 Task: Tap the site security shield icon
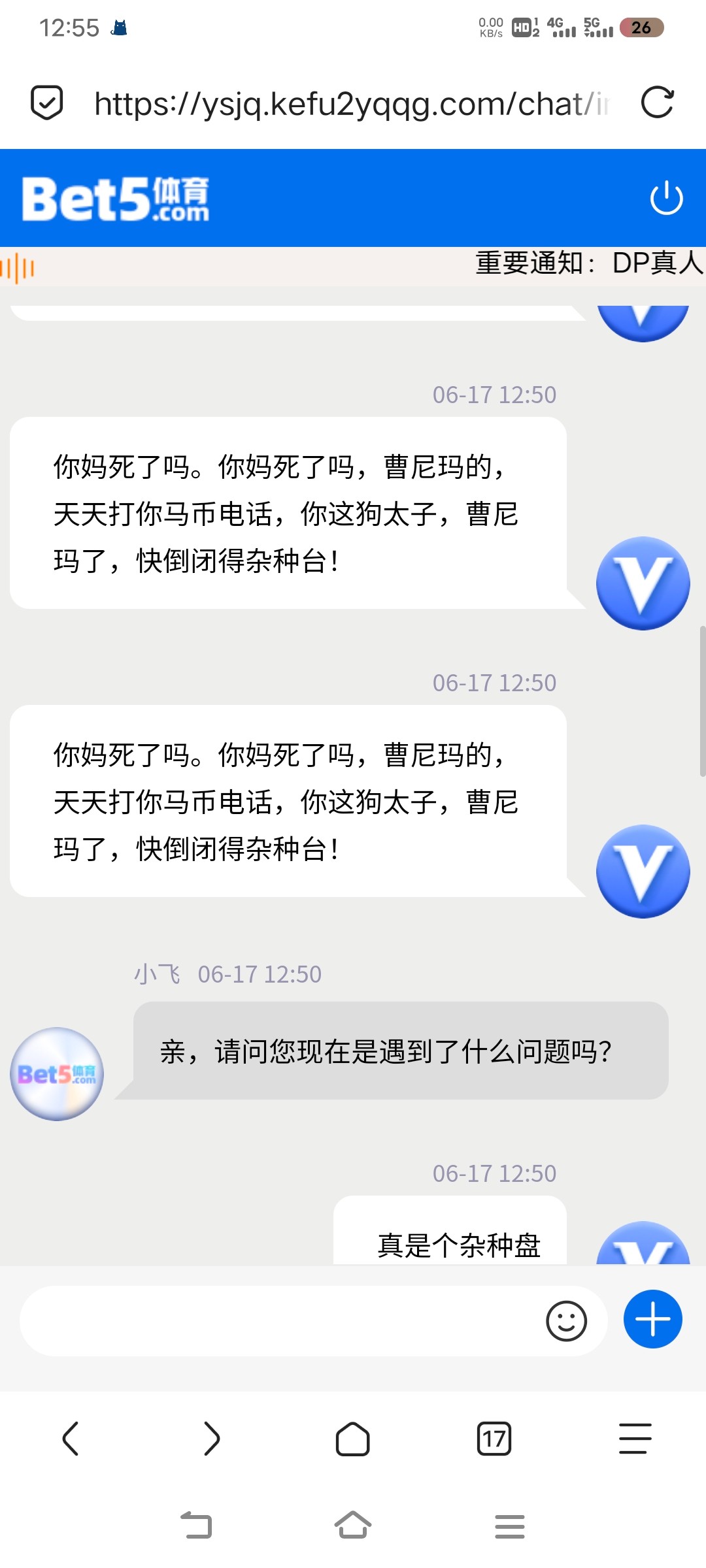pyautogui.click(x=47, y=103)
